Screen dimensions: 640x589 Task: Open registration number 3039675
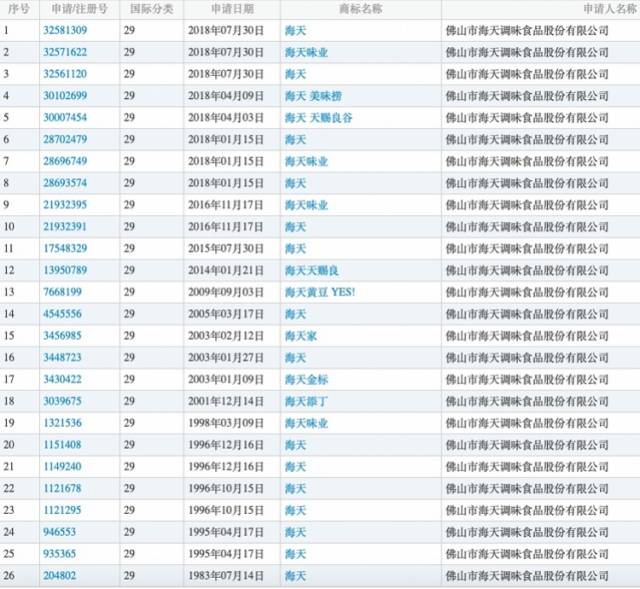click(x=61, y=401)
